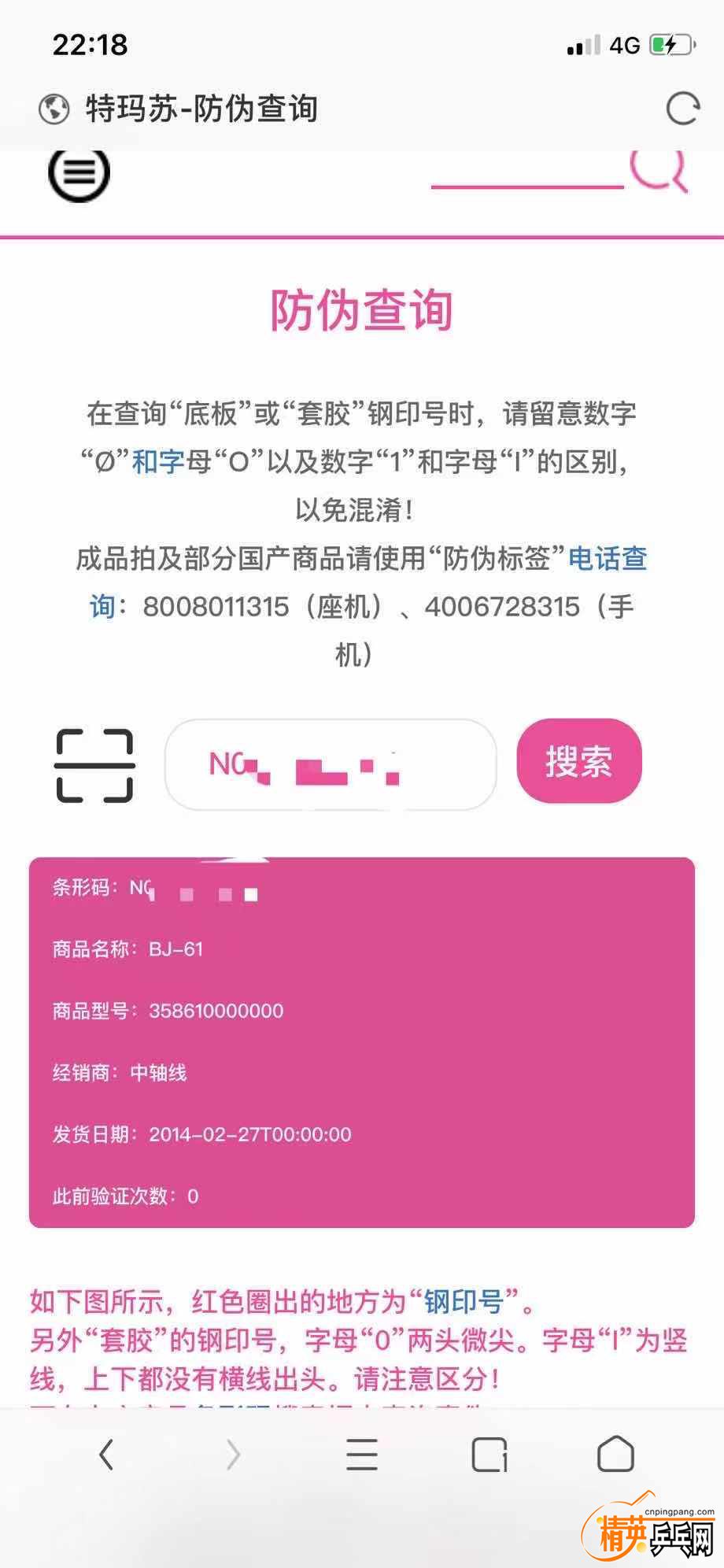This screenshot has height=1568, width=724.
Task: Go to the browser home page
Action: (x=615, y=1454)
